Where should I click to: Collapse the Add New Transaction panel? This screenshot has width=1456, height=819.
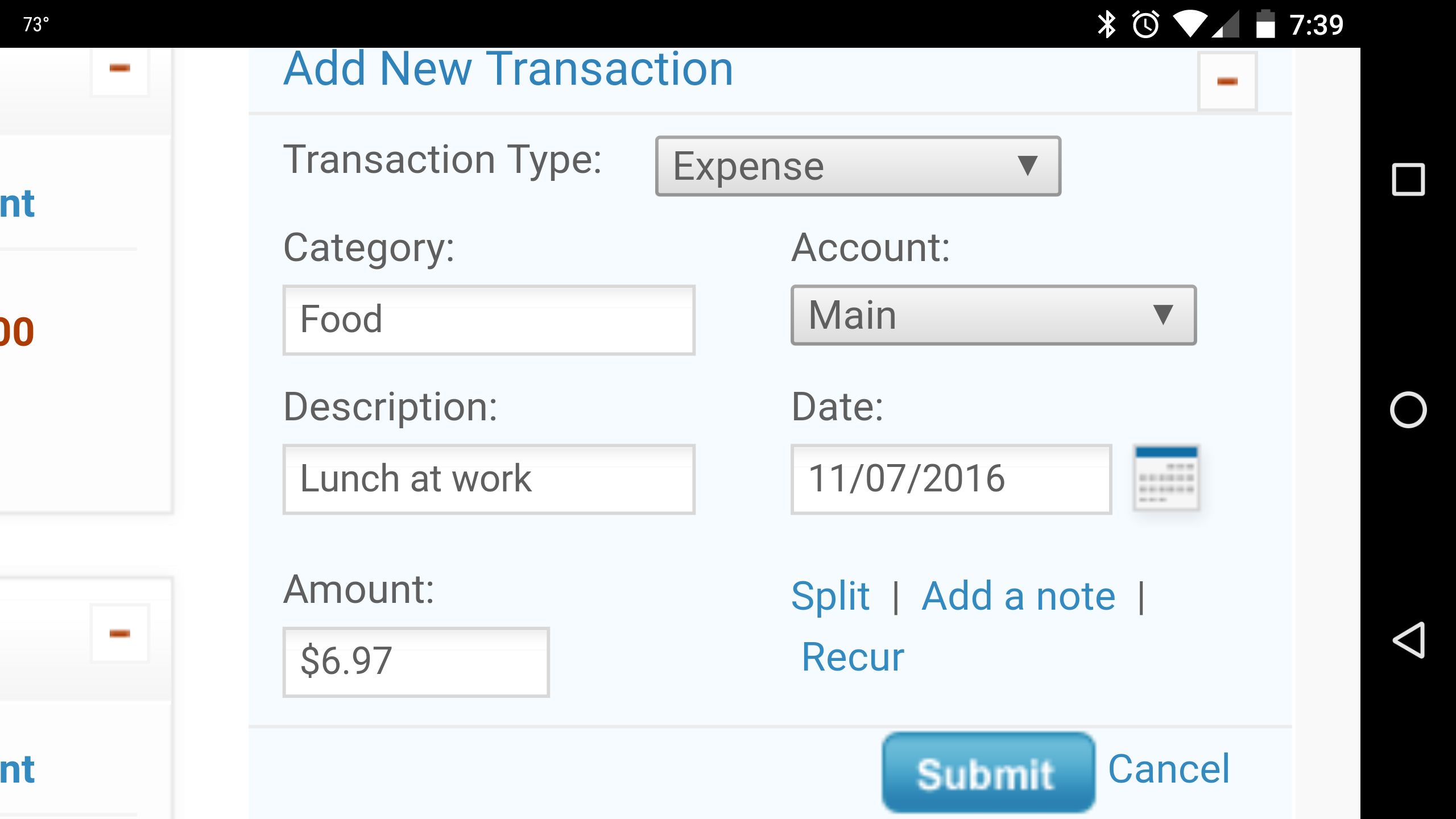pos(1227,81)
